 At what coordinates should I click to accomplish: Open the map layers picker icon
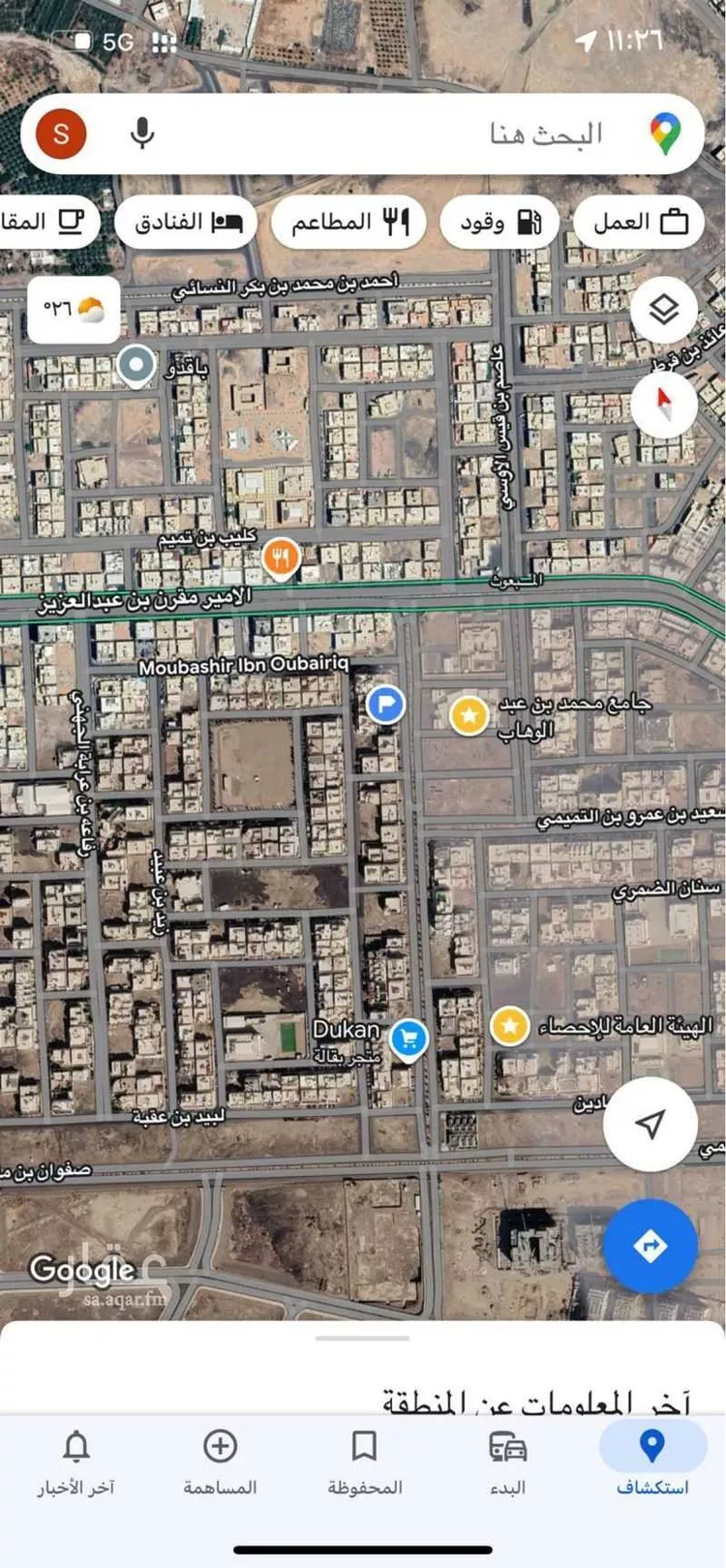pos(664,309)
